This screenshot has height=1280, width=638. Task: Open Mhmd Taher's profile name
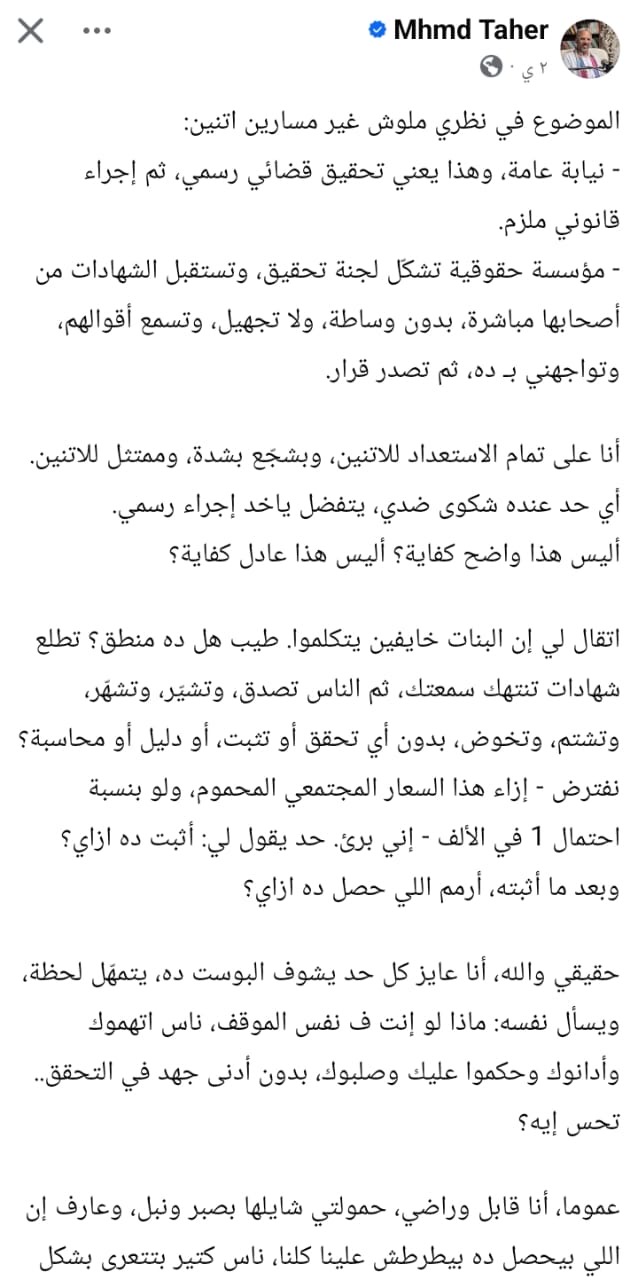(x=471, y=31)
